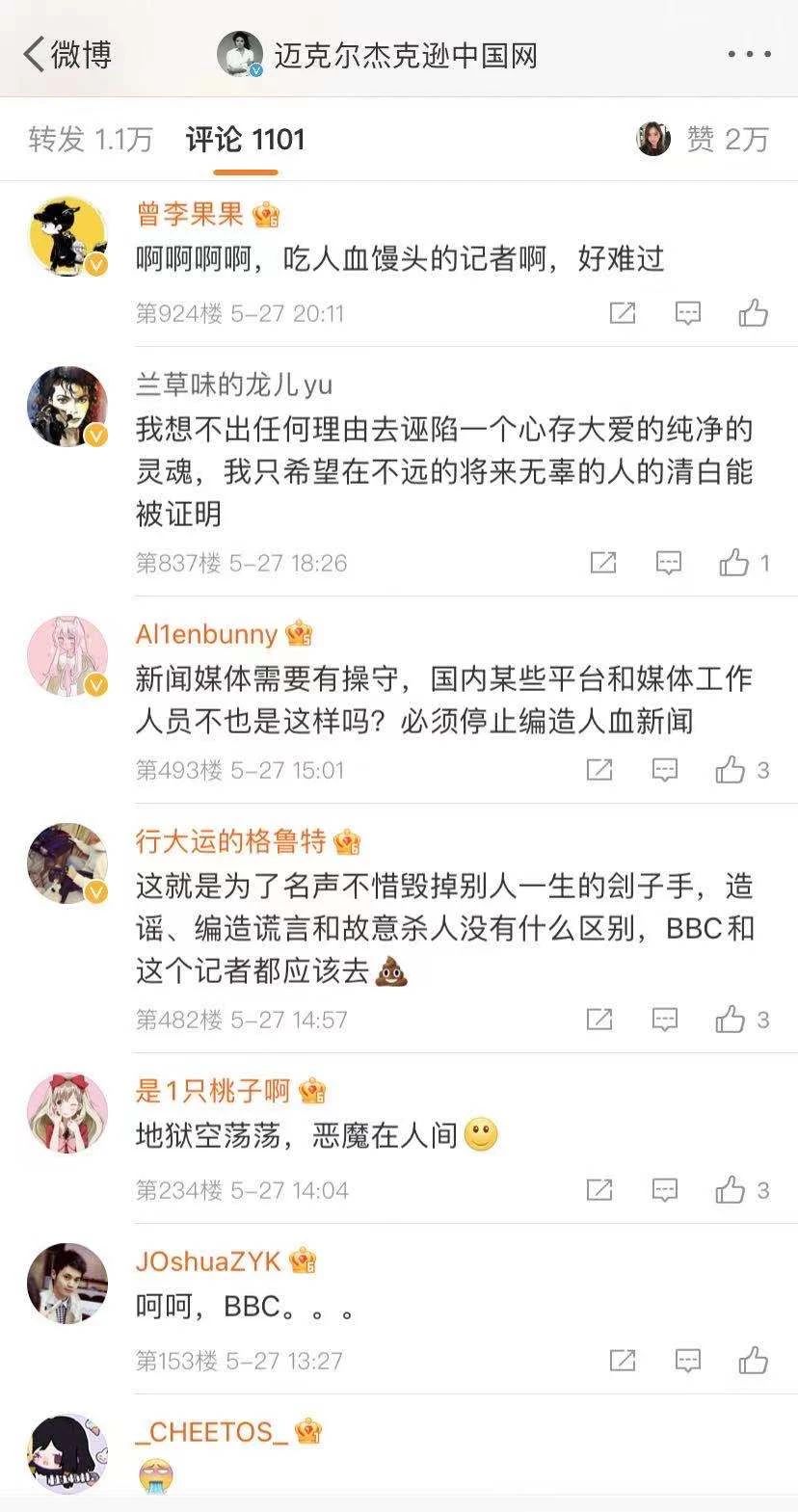The image size is (798, 1512).
Task: Like 曾李果果's comment
Action: click(x=753, y=312)
